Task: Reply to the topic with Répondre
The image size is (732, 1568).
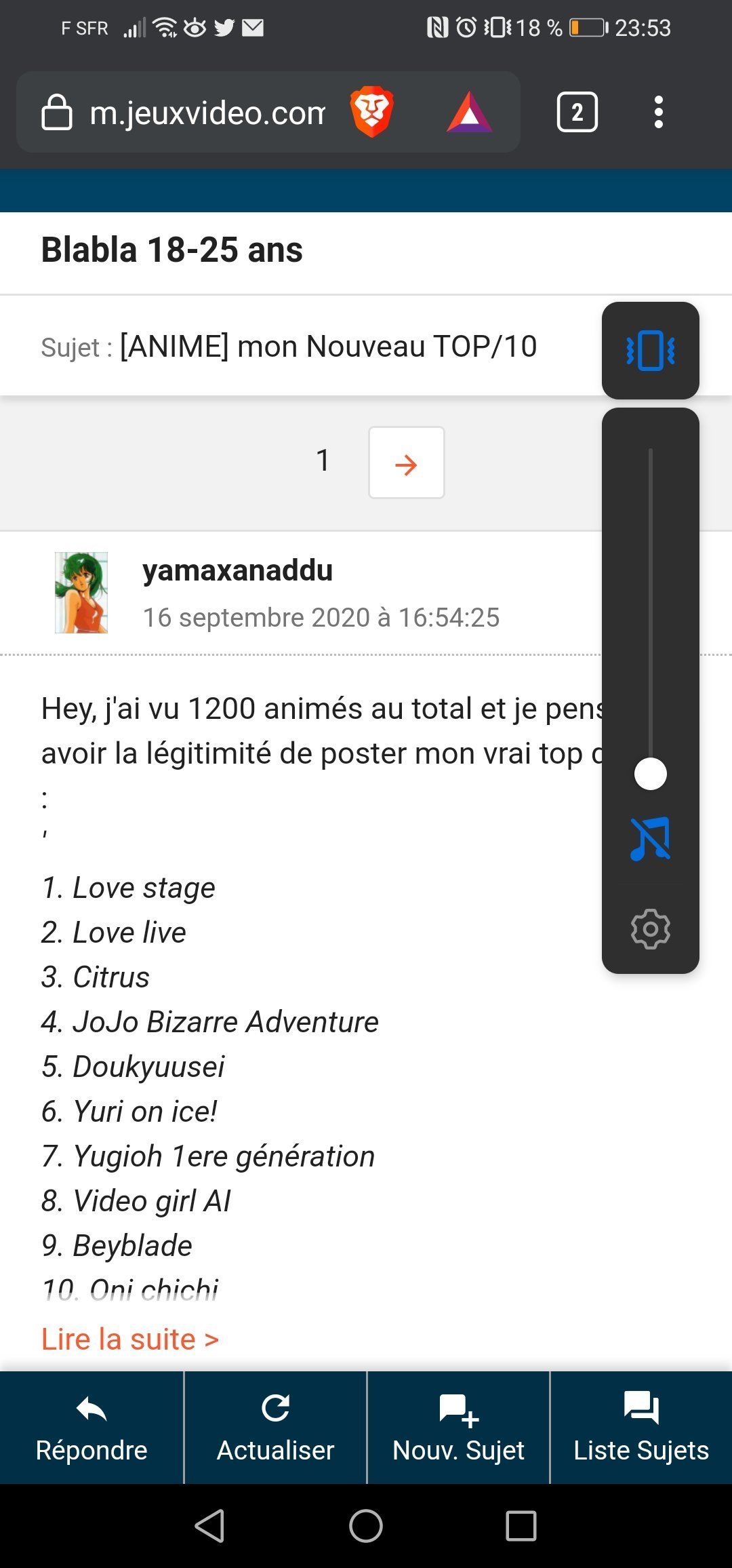Action: (x=91, y=1428)
